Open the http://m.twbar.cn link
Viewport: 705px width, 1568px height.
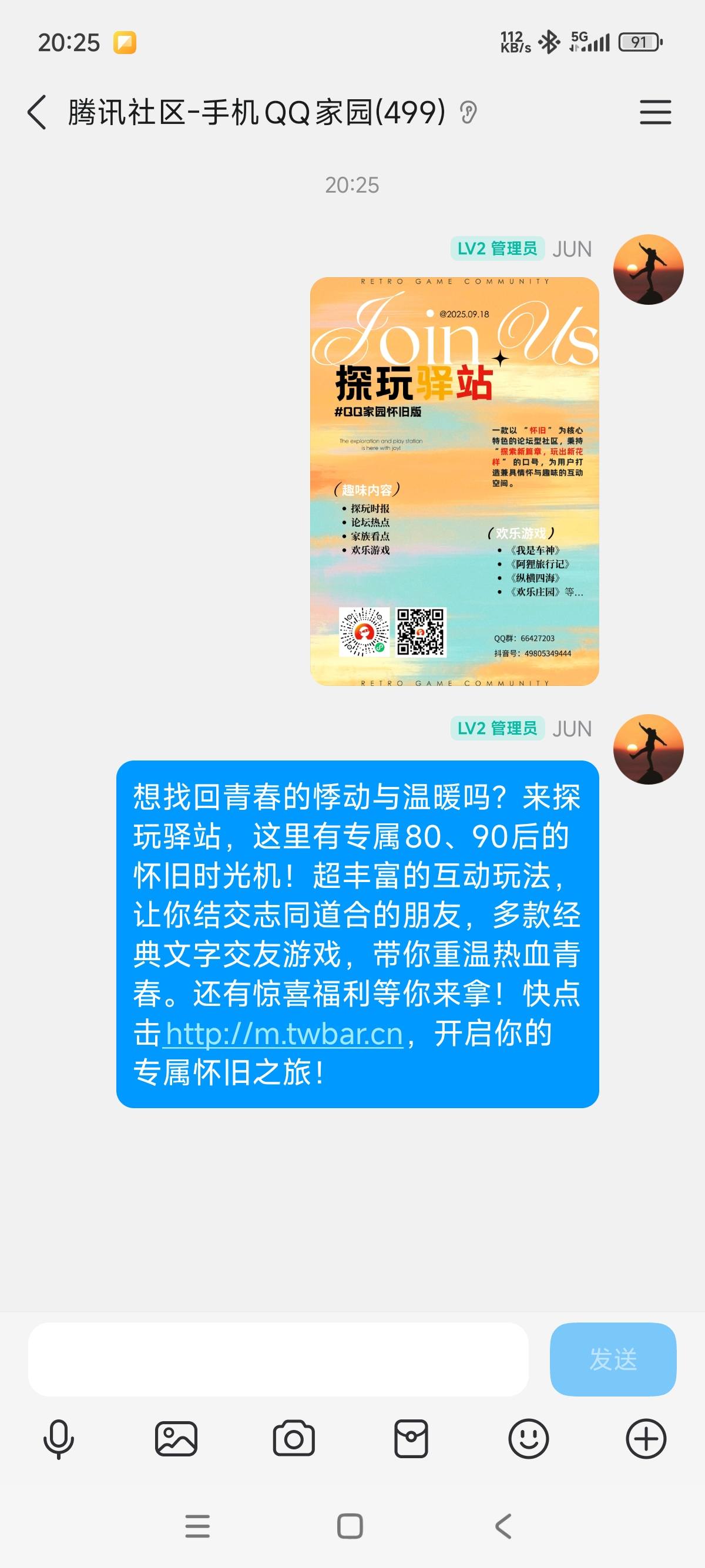[x=284, y=1034]
